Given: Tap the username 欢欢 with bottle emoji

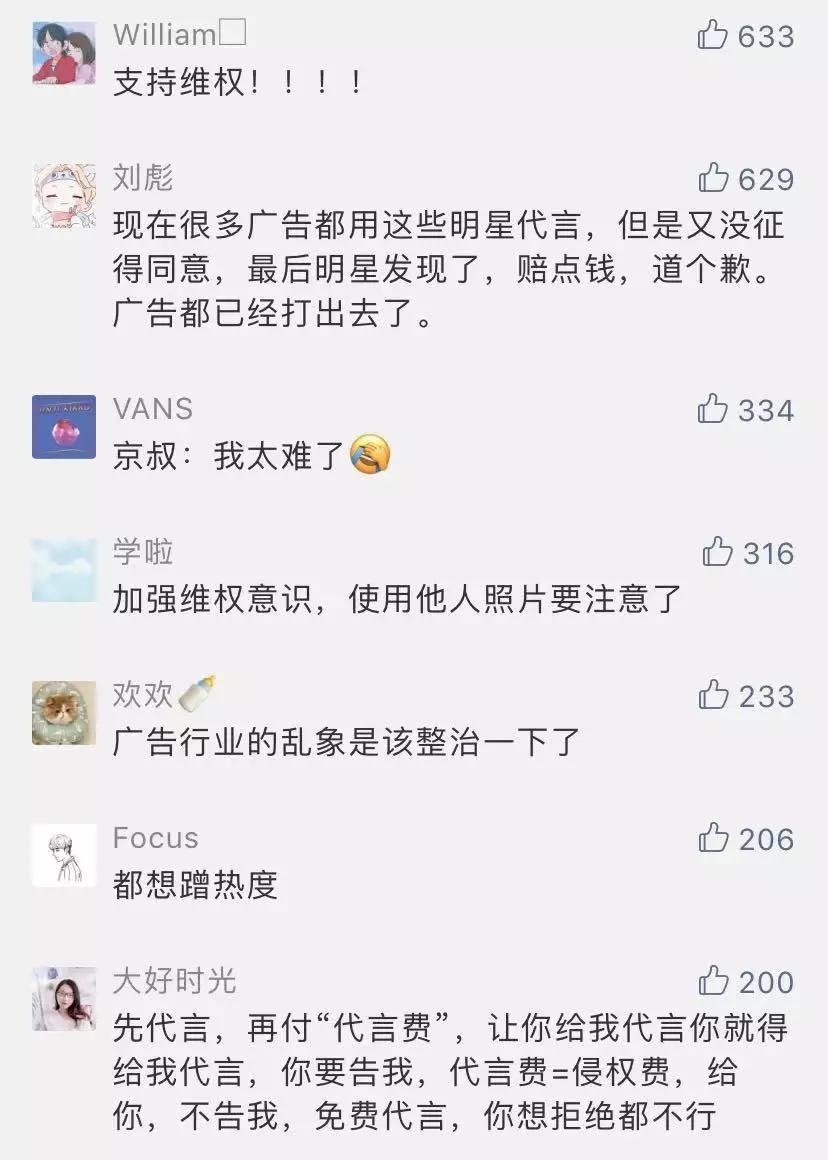Looking at the screenshot, I should [x=160, y=690].
